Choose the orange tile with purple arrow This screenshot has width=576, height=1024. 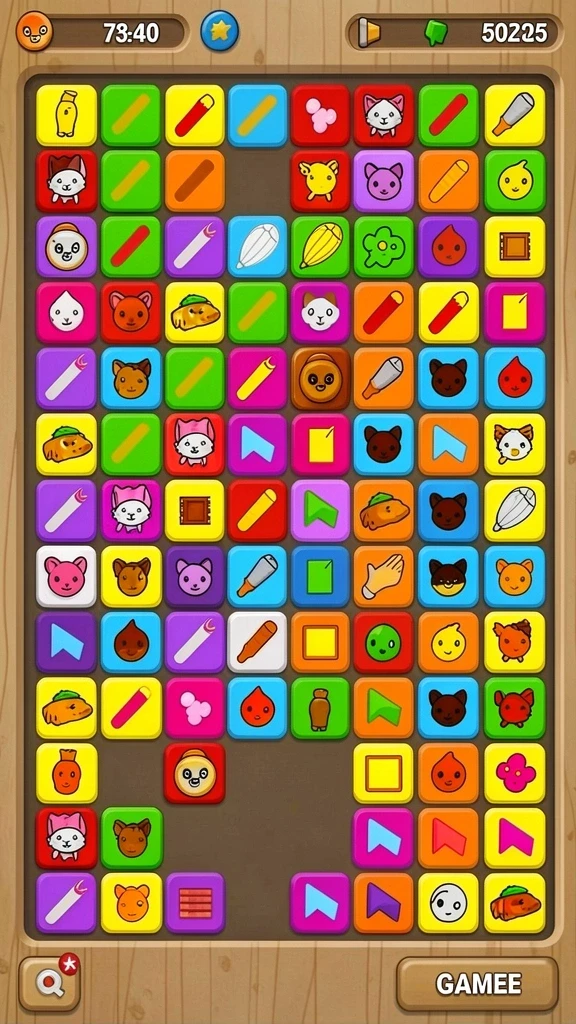(384, 903)
